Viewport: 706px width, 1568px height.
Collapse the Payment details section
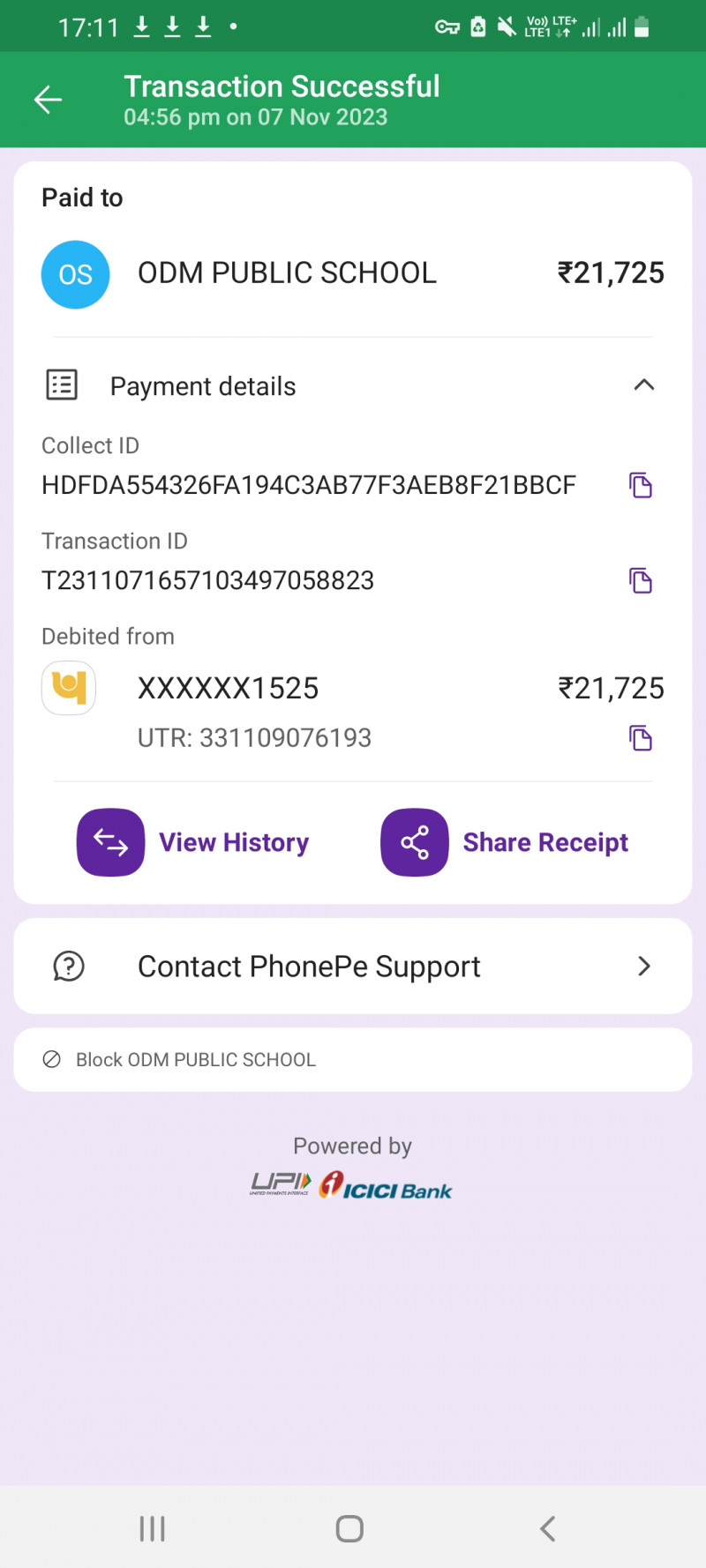click(x=643, y=385)
